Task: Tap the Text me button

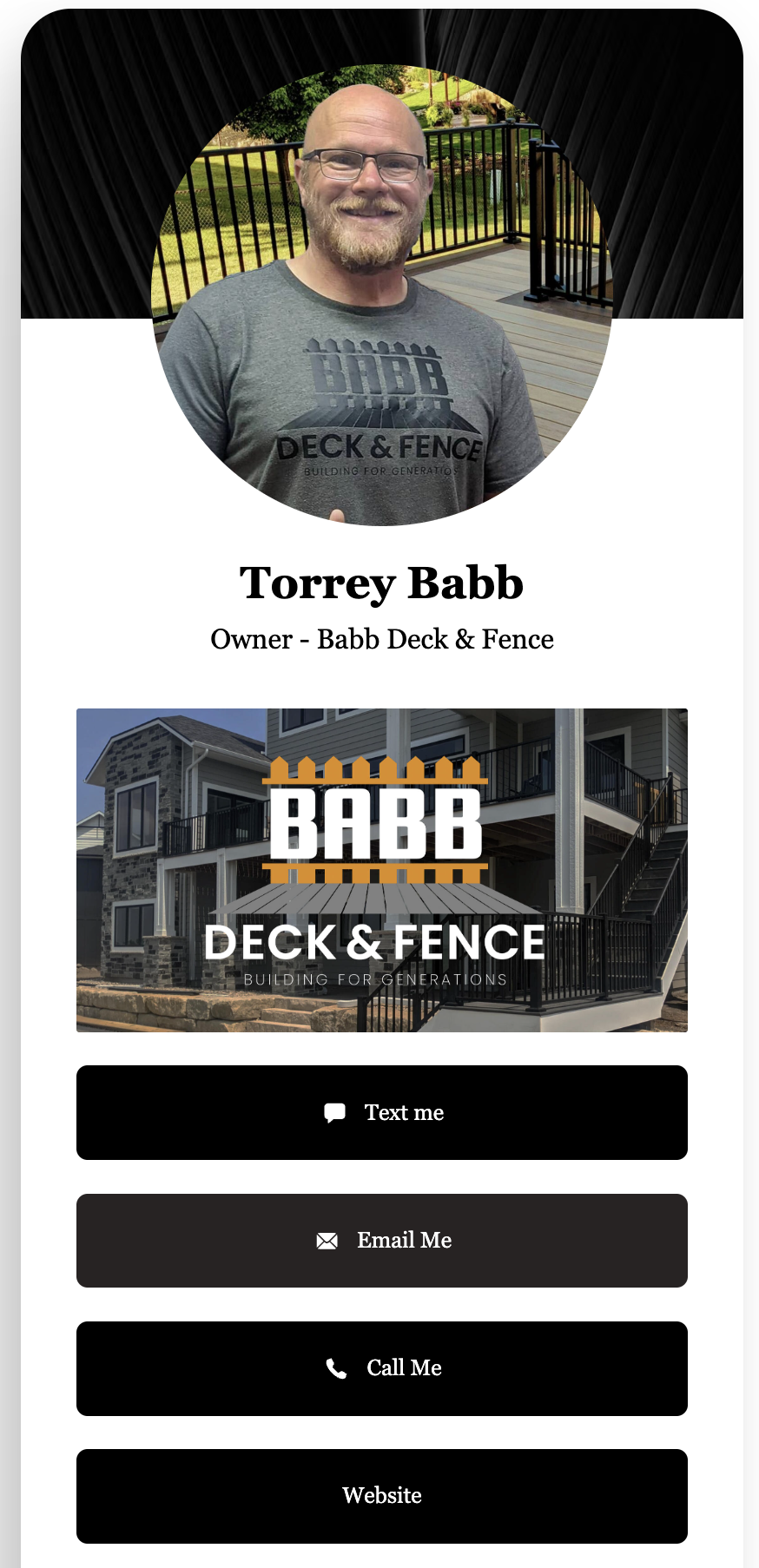Action: (x=382, y=1112)
